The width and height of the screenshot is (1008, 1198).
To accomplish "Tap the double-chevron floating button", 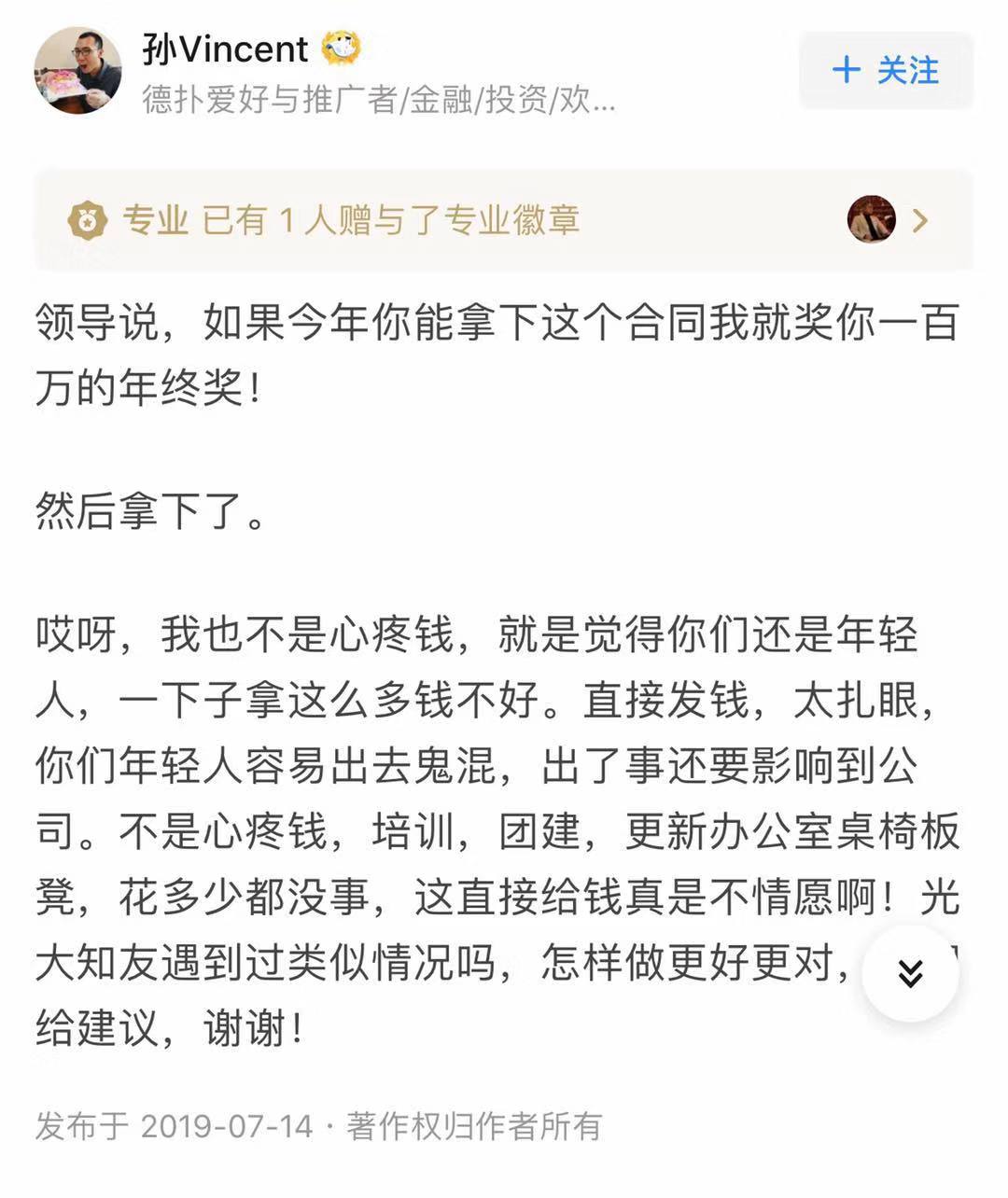I will pos(909,973).
